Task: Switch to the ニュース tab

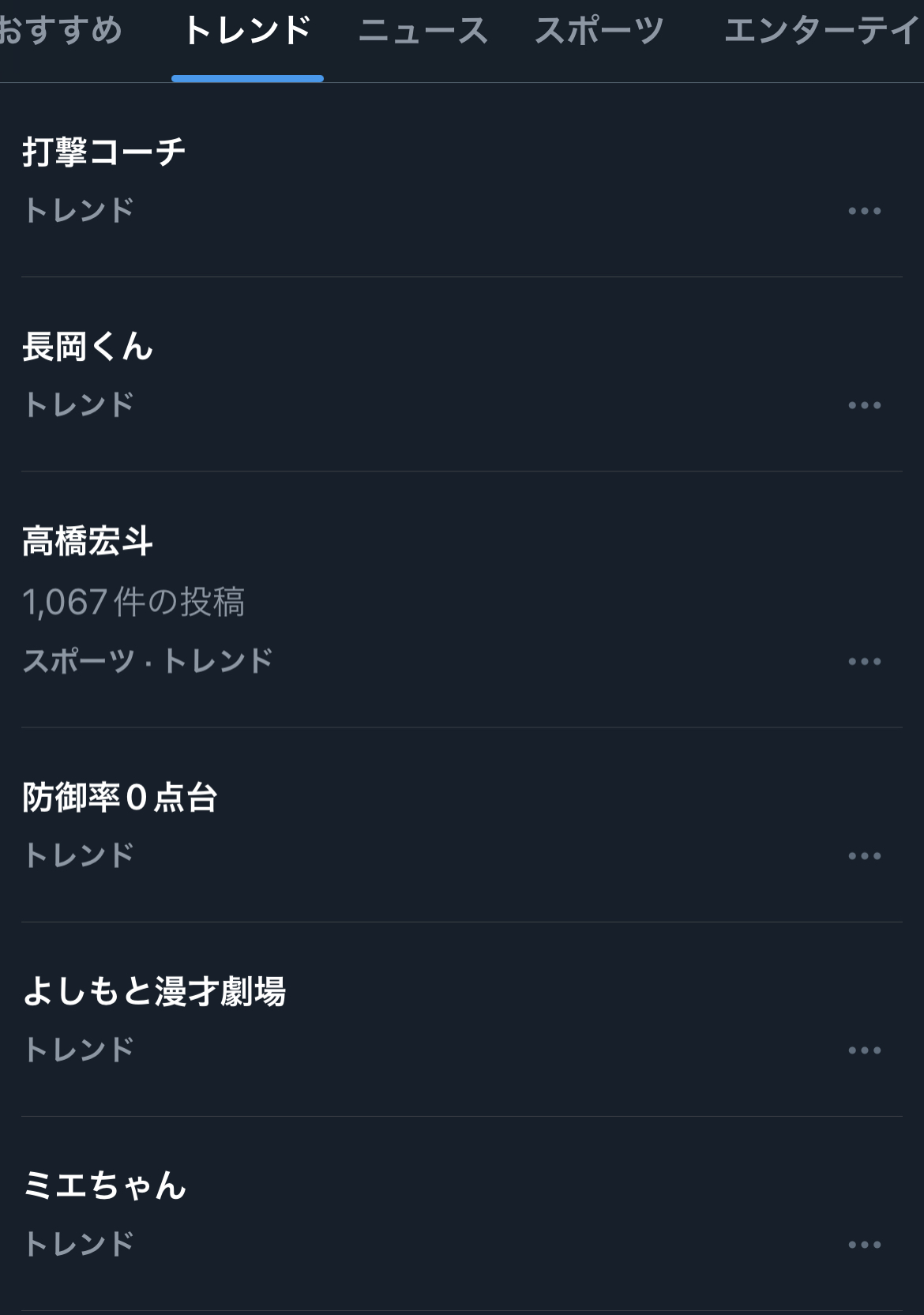Action: tap(423, 32)
